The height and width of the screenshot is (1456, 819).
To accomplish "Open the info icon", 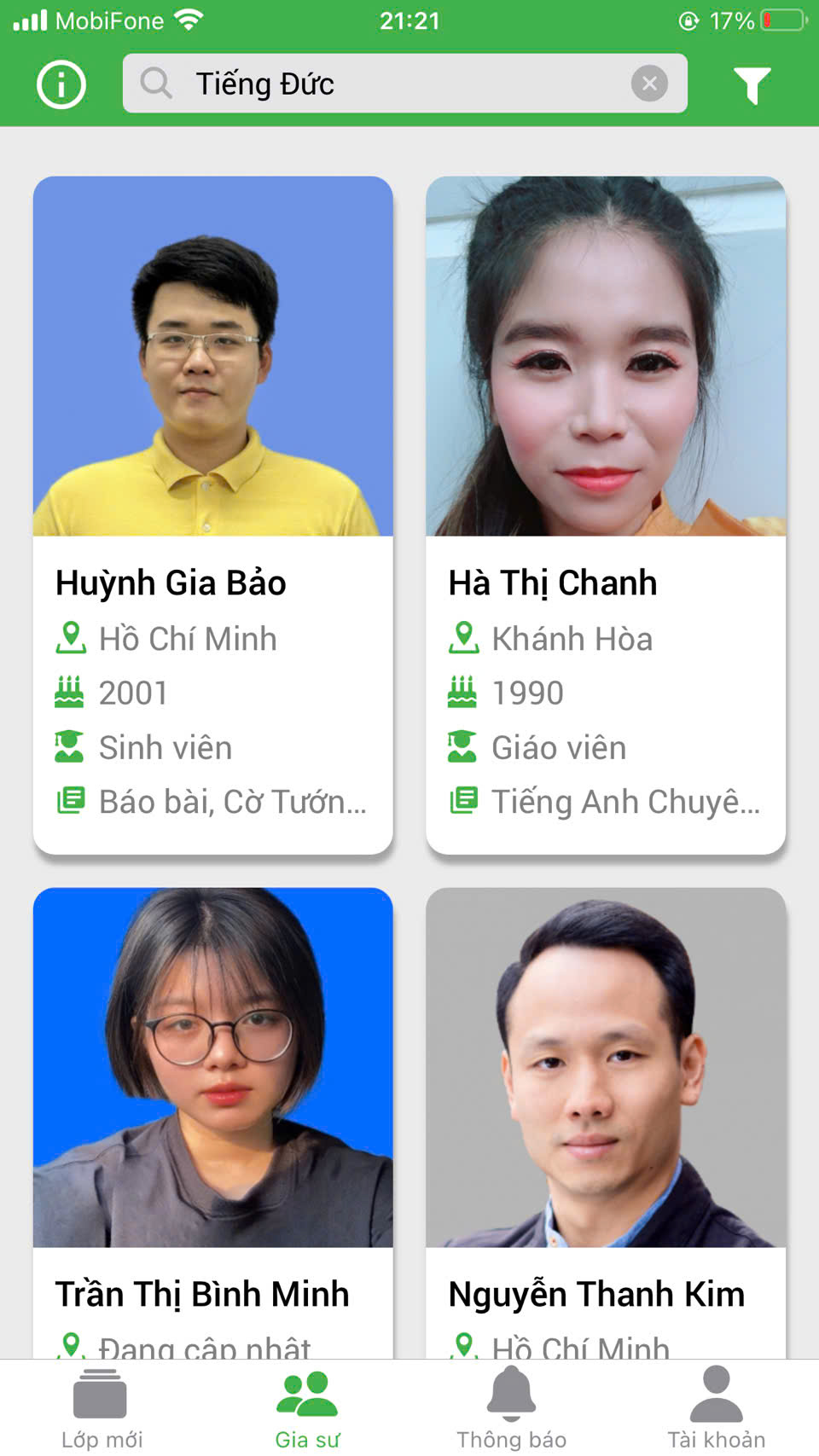I will click(x=61, y=84).
